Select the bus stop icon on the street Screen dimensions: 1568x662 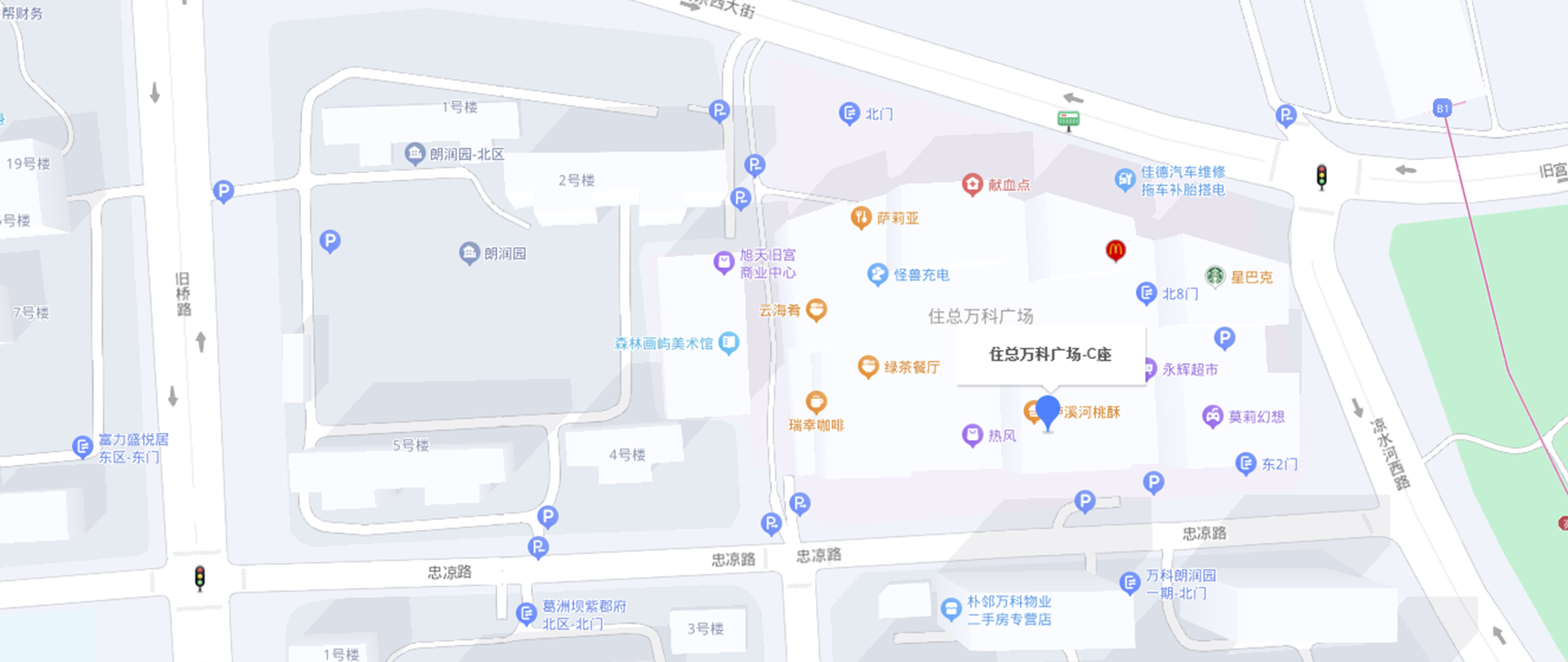[1068, 120]
